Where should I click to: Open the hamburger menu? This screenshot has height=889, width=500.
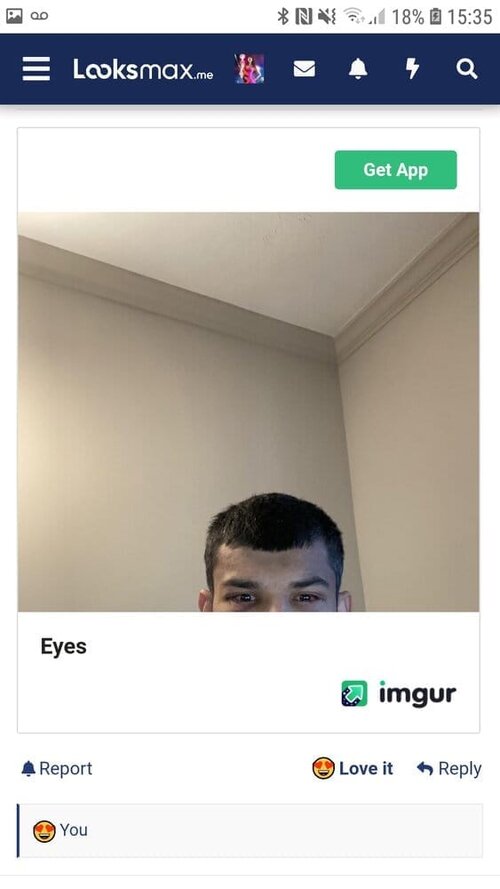pos(36,69)
